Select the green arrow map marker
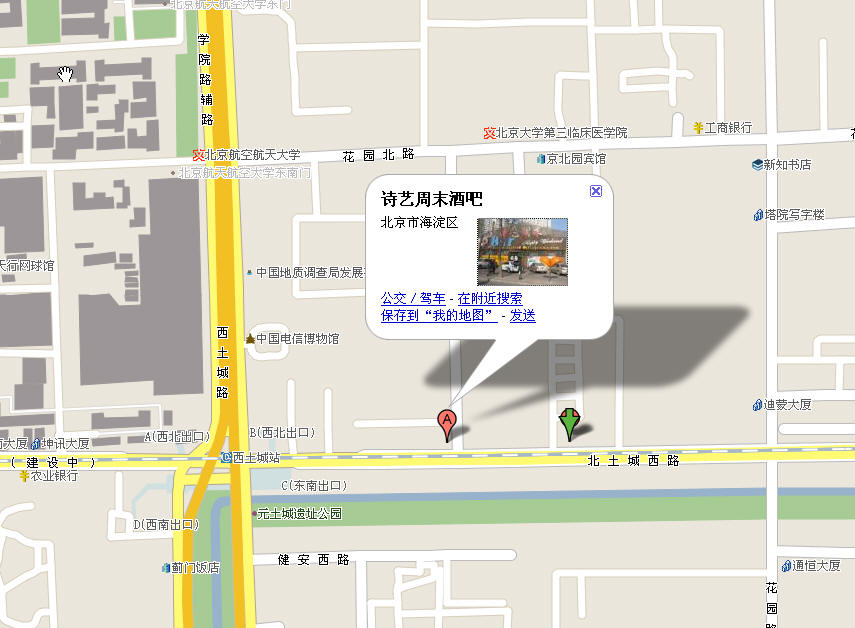 pyautogui.click(x=569, y=421)
